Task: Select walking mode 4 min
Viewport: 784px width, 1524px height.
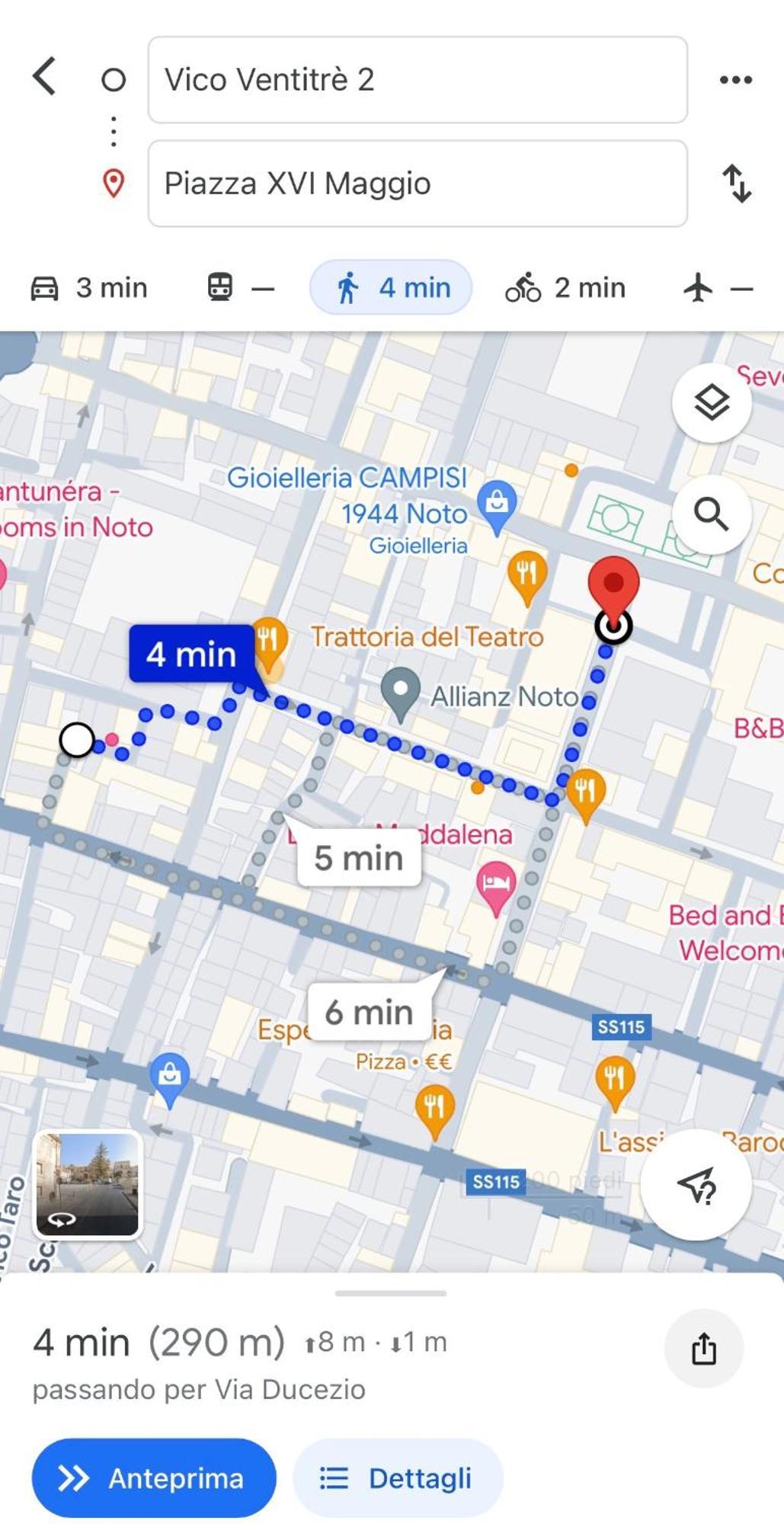Action: tap(391, 288)
